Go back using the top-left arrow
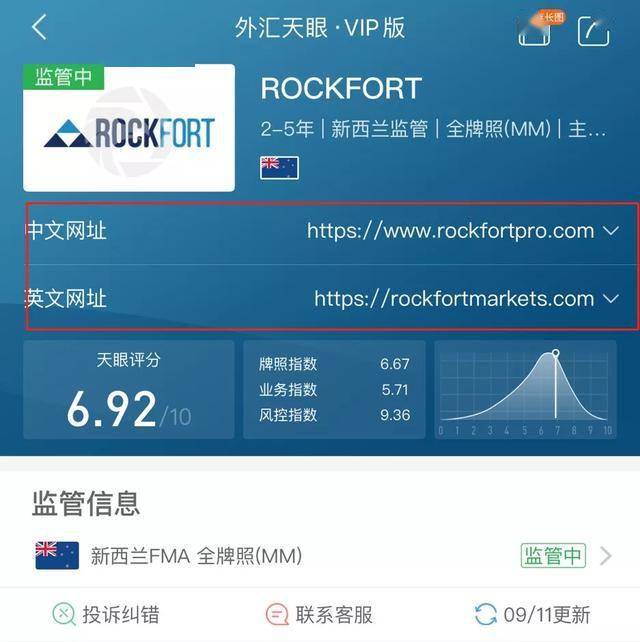Viewport: 640px width, 642px height. [x=39, y=27]
